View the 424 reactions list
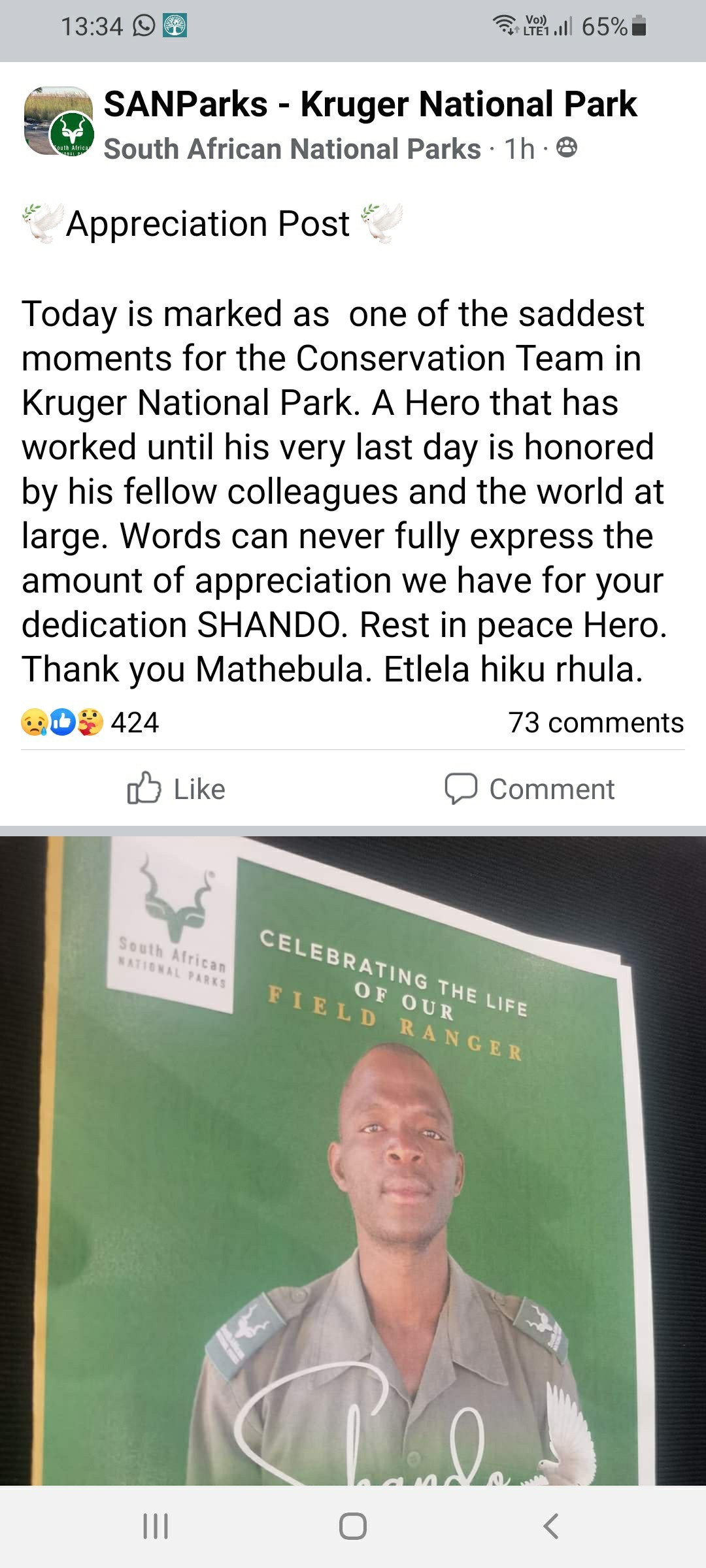 tap(90, 723)
